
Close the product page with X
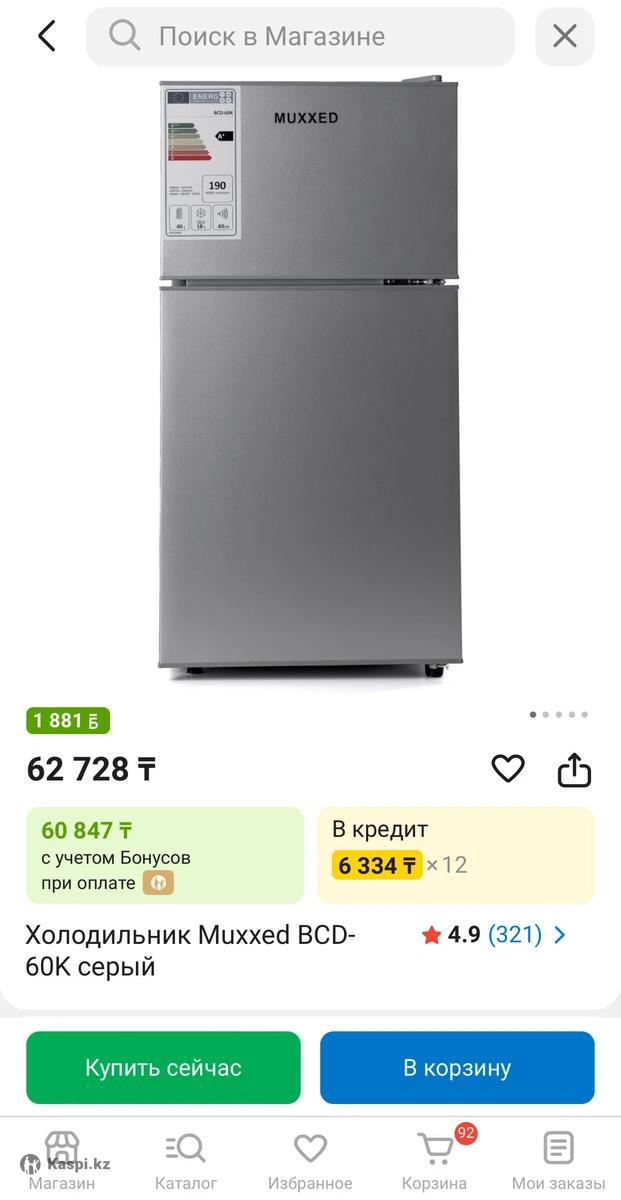[565, 37]
